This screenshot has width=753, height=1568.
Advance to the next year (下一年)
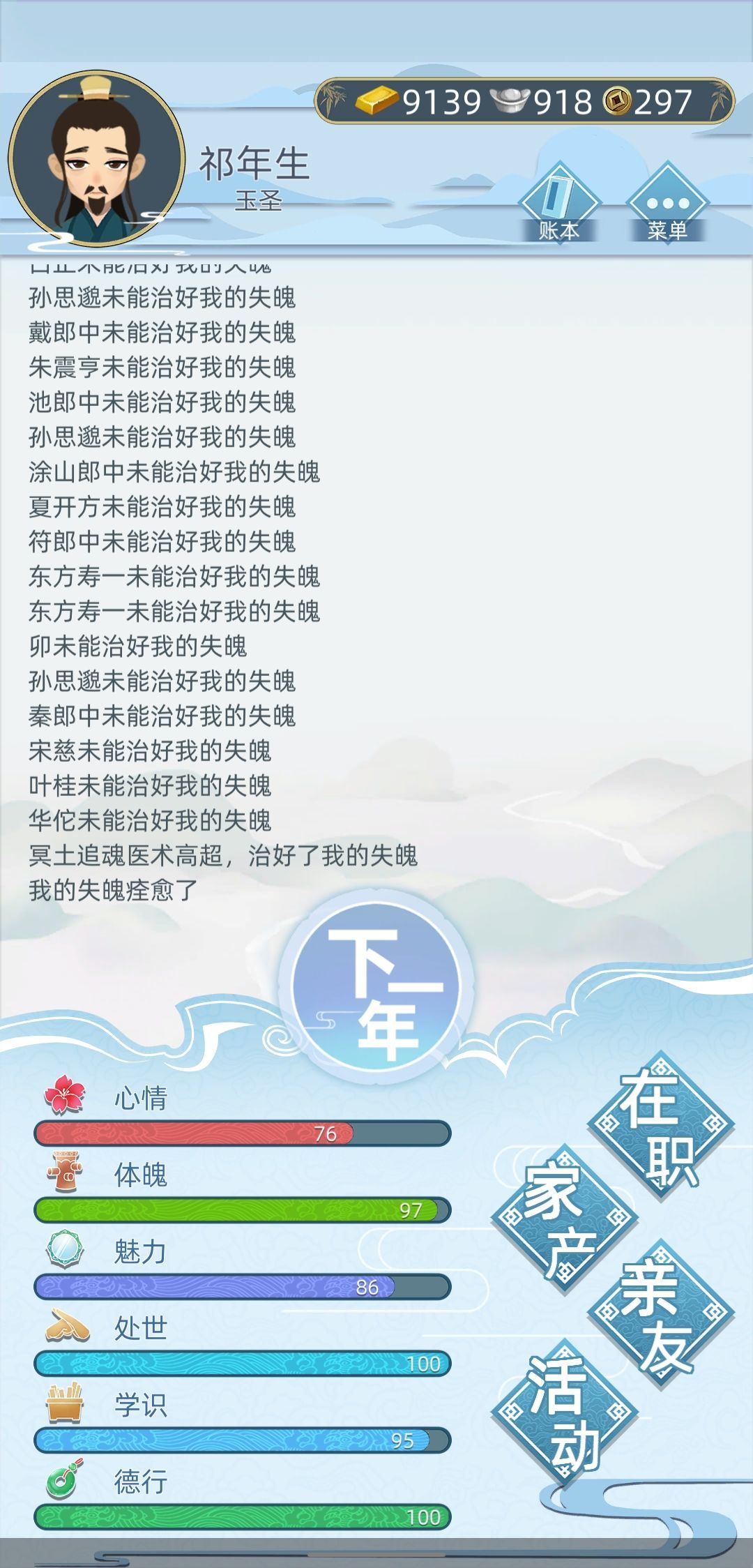click(x=377, y=986)
